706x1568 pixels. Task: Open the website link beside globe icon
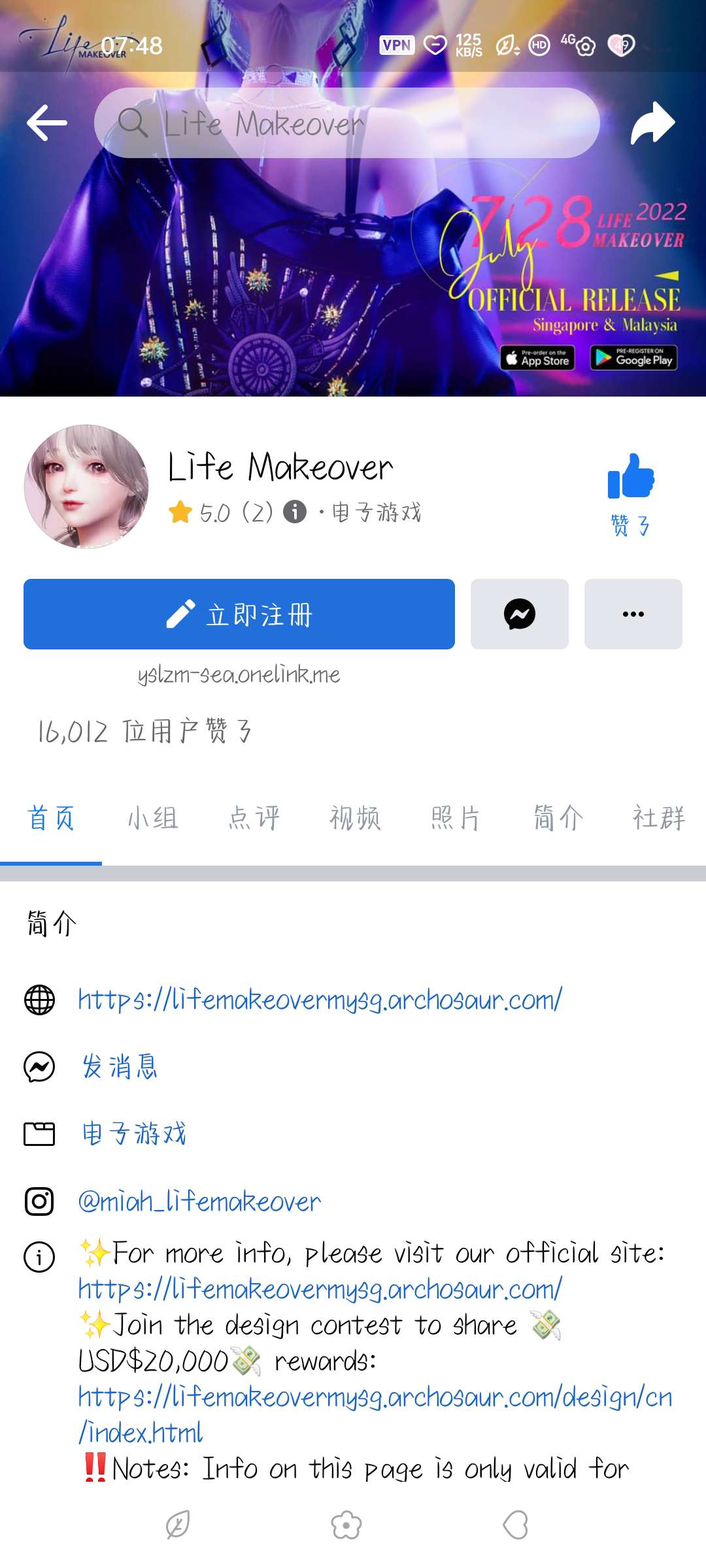click(320, 1000)
